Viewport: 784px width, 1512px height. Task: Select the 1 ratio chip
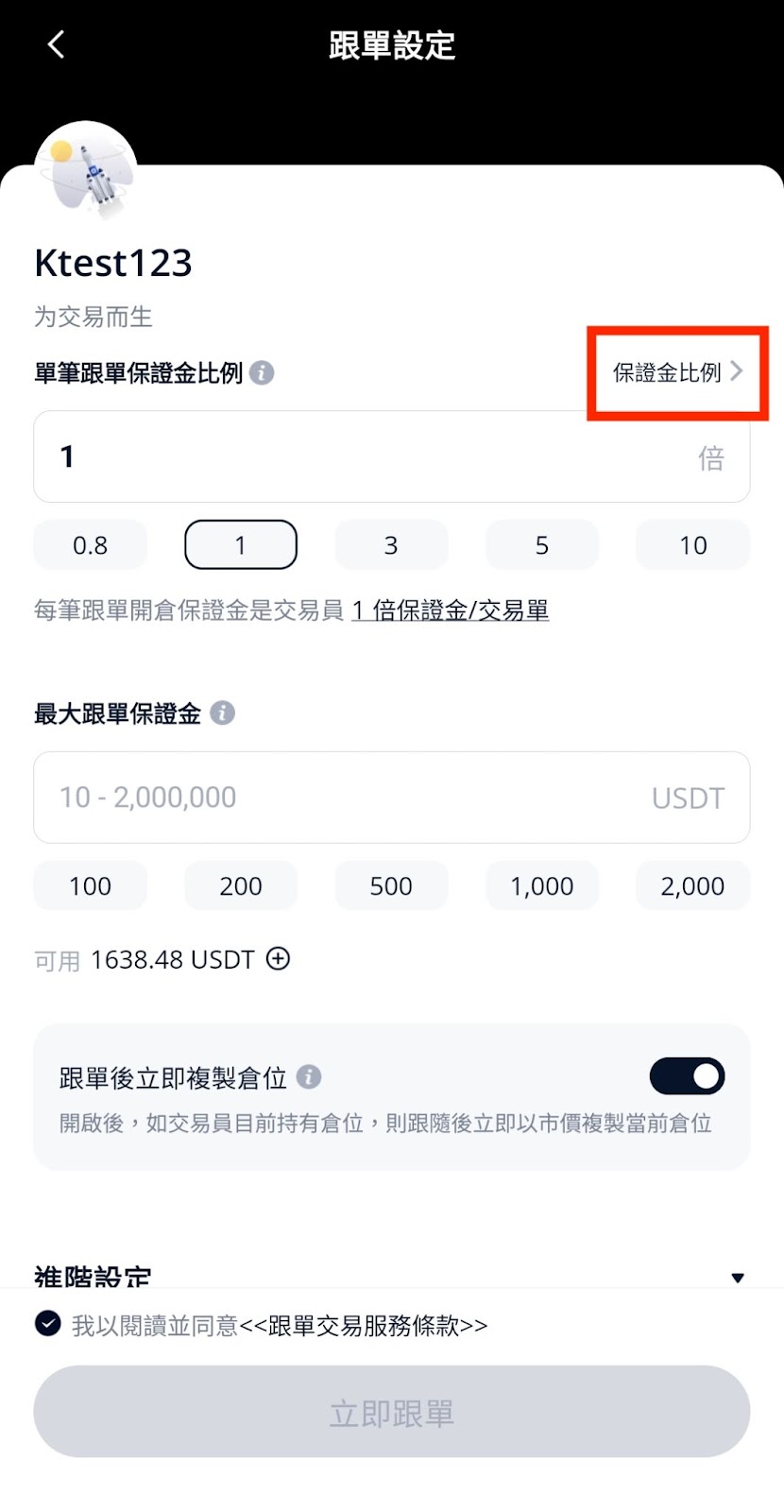coord(241,545)
